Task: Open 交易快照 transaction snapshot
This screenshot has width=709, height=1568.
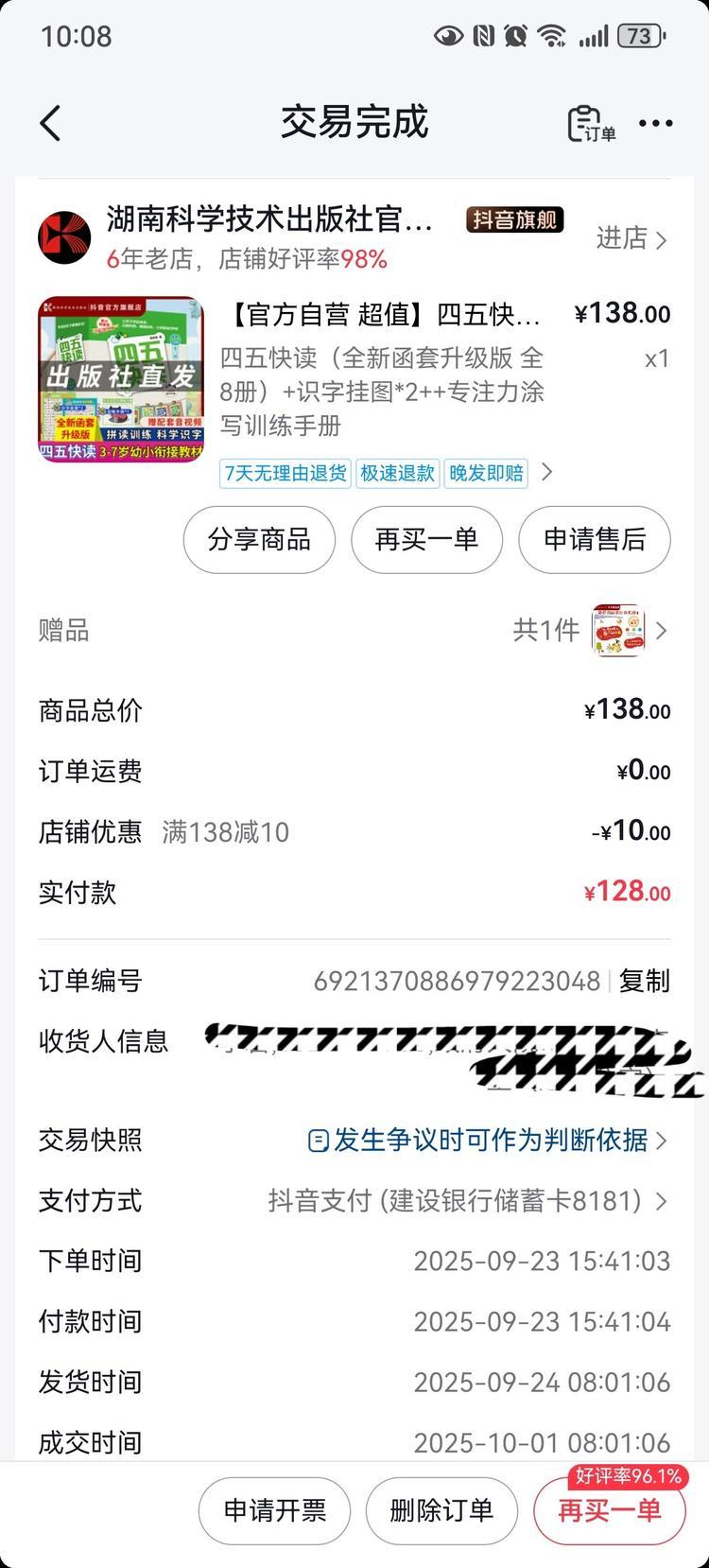Action: (x=489, y=1141)
